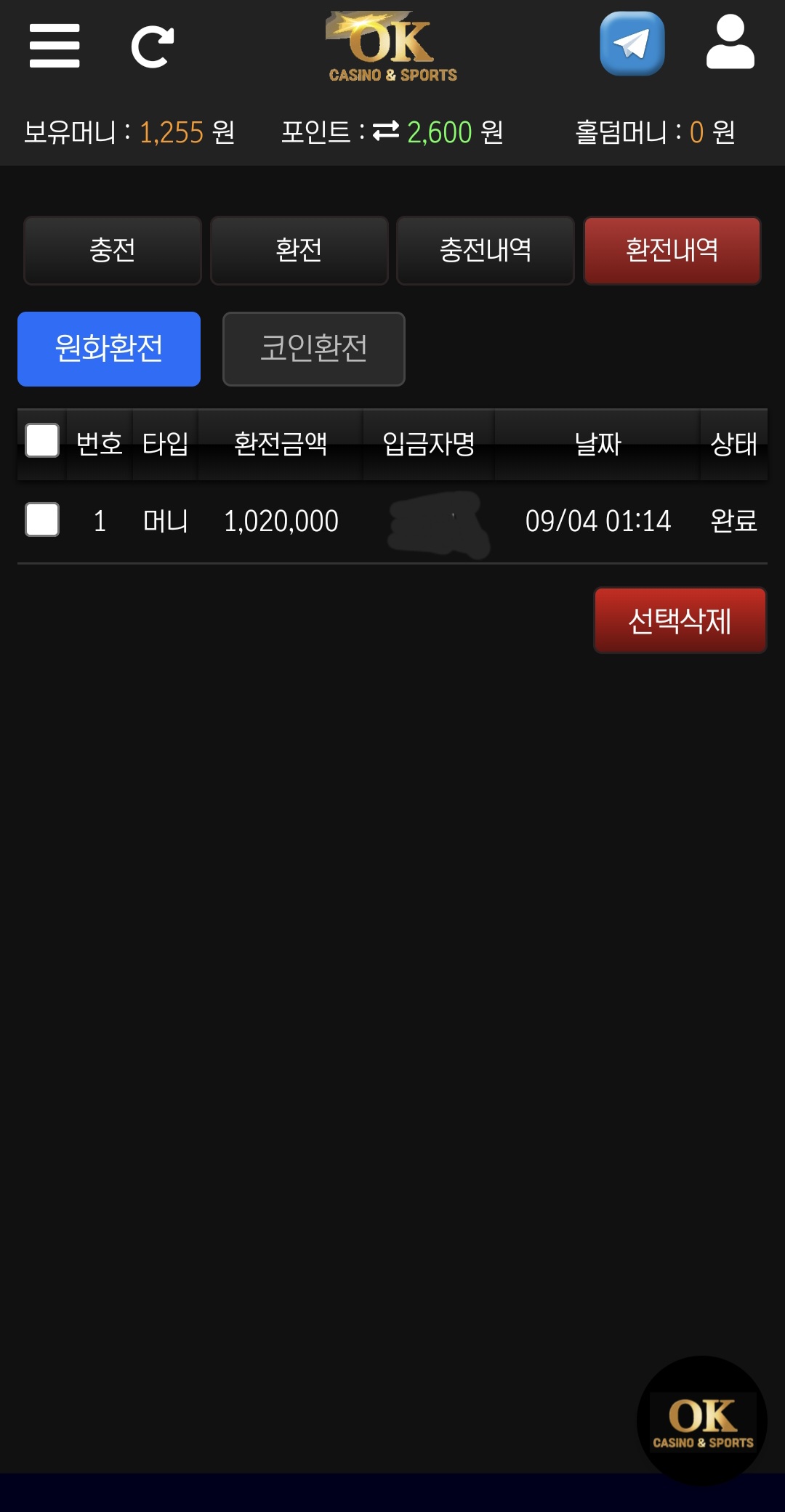The image size is (785, 1512).
Task: Switch to the 환전 tab
Action: pos(299,250)
